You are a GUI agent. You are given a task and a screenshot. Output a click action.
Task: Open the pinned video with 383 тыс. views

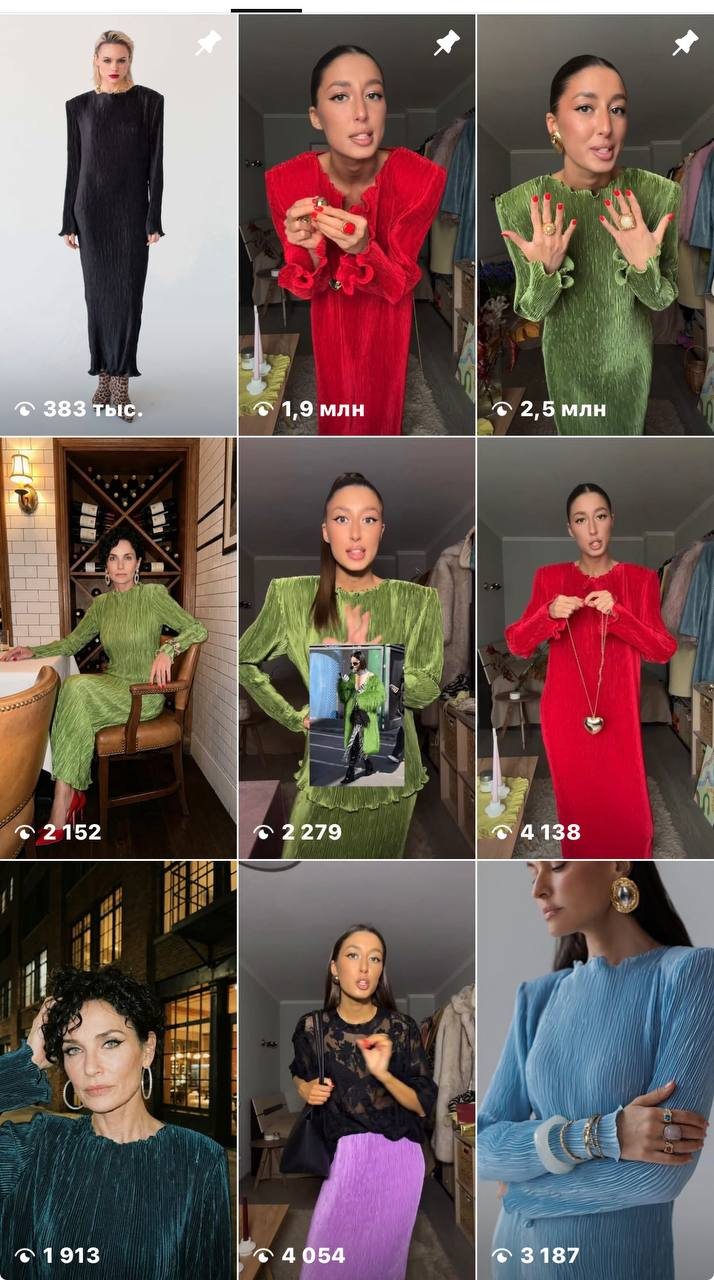(x=118, y=225)
